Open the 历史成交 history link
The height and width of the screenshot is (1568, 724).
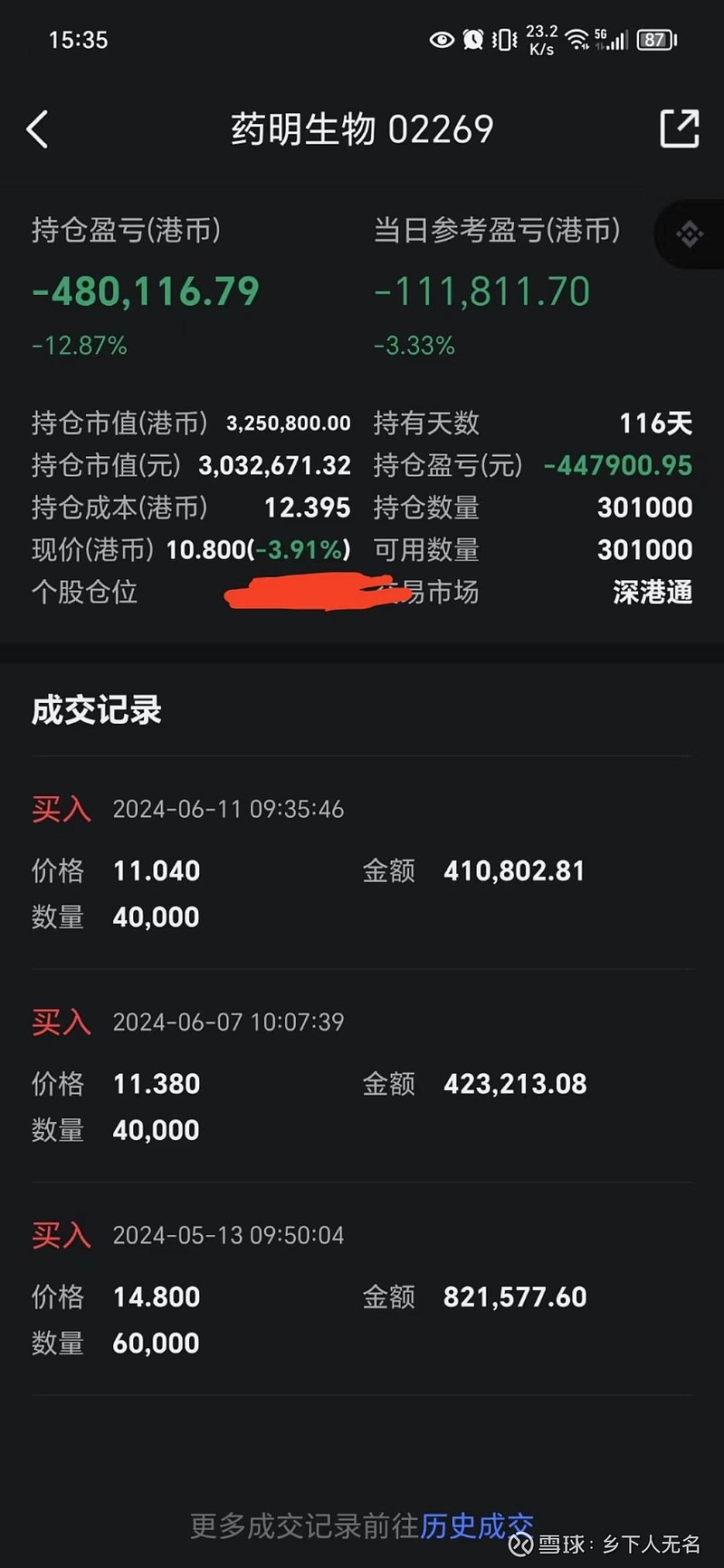477,1525
